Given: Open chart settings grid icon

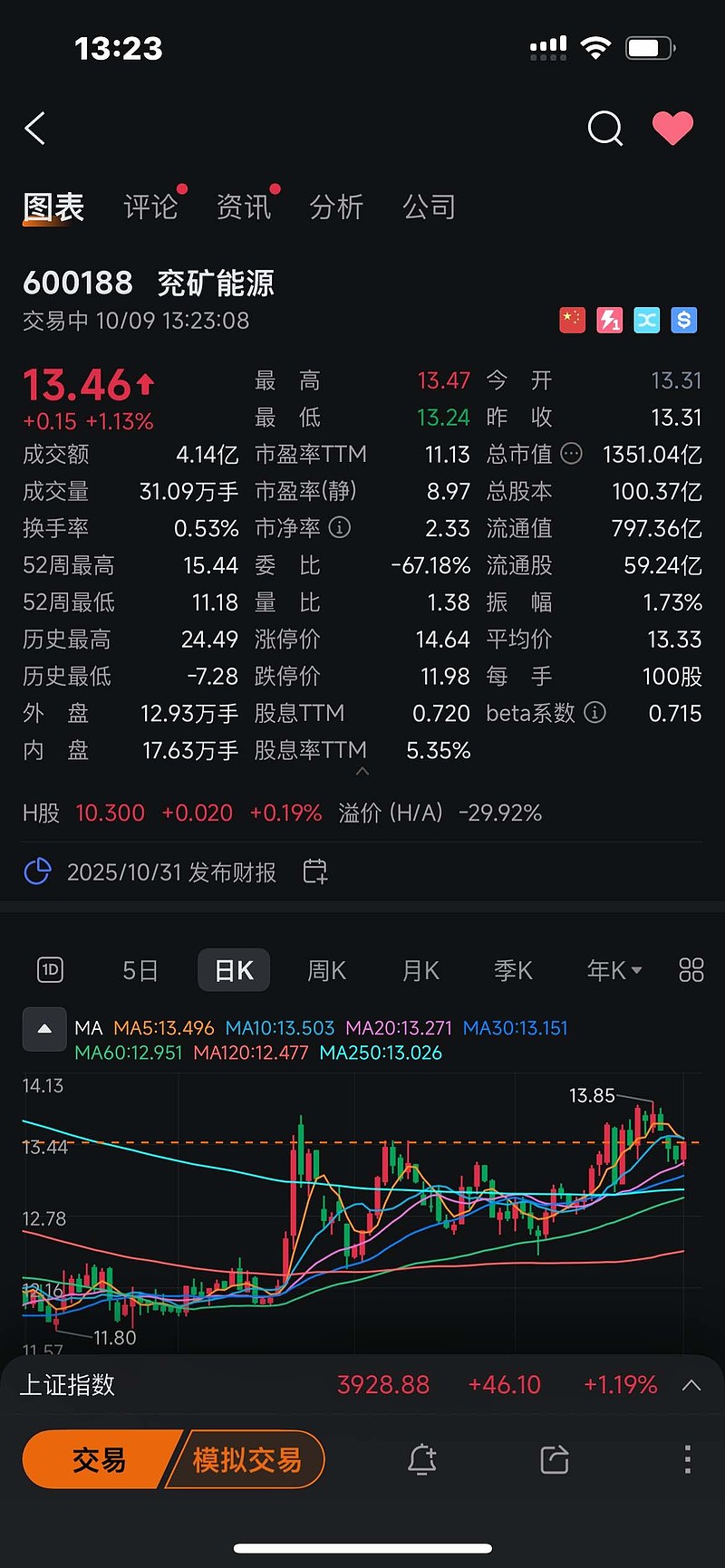Looking at the screenshot, I should 691,970.
